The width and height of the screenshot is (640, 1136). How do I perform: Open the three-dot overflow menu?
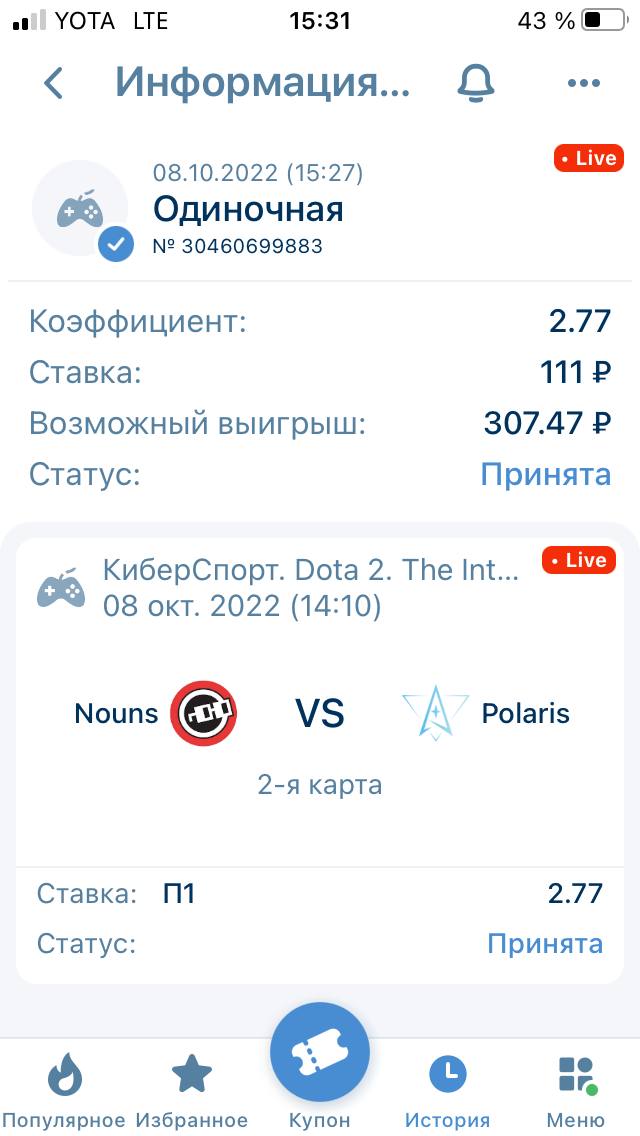tap(583, 83)
